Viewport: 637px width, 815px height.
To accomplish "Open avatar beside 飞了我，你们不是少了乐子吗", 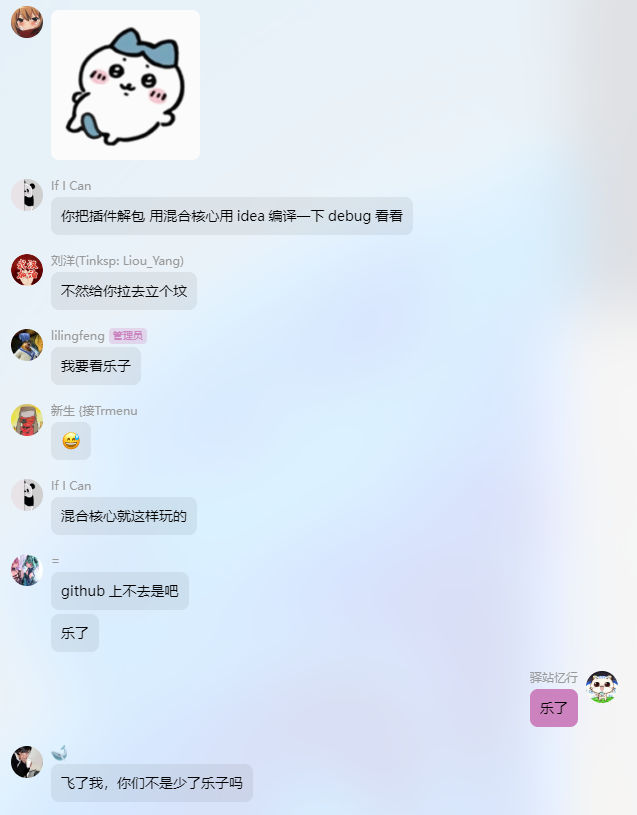I will point(27,762).
